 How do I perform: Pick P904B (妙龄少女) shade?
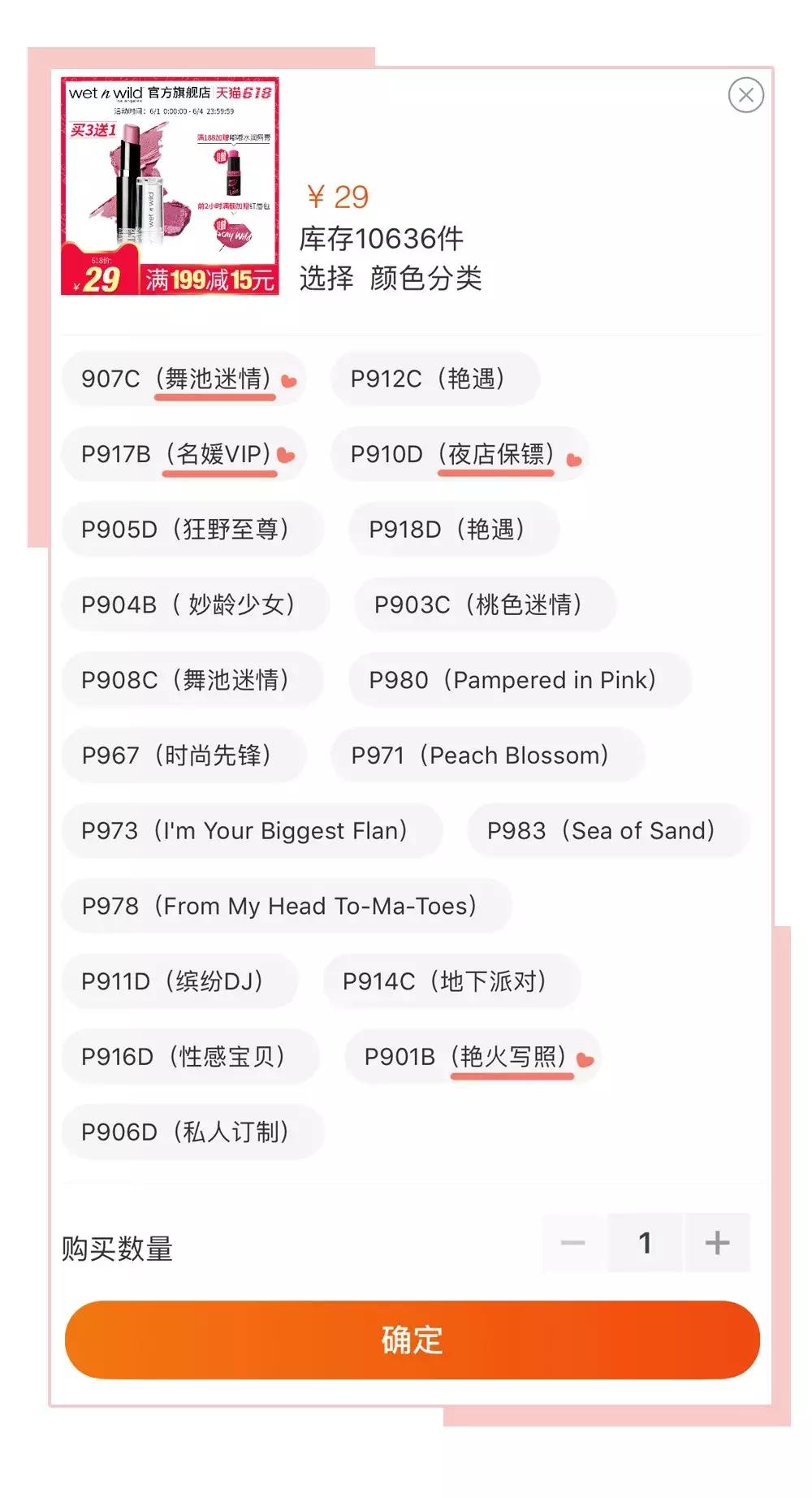pos(196,604)
